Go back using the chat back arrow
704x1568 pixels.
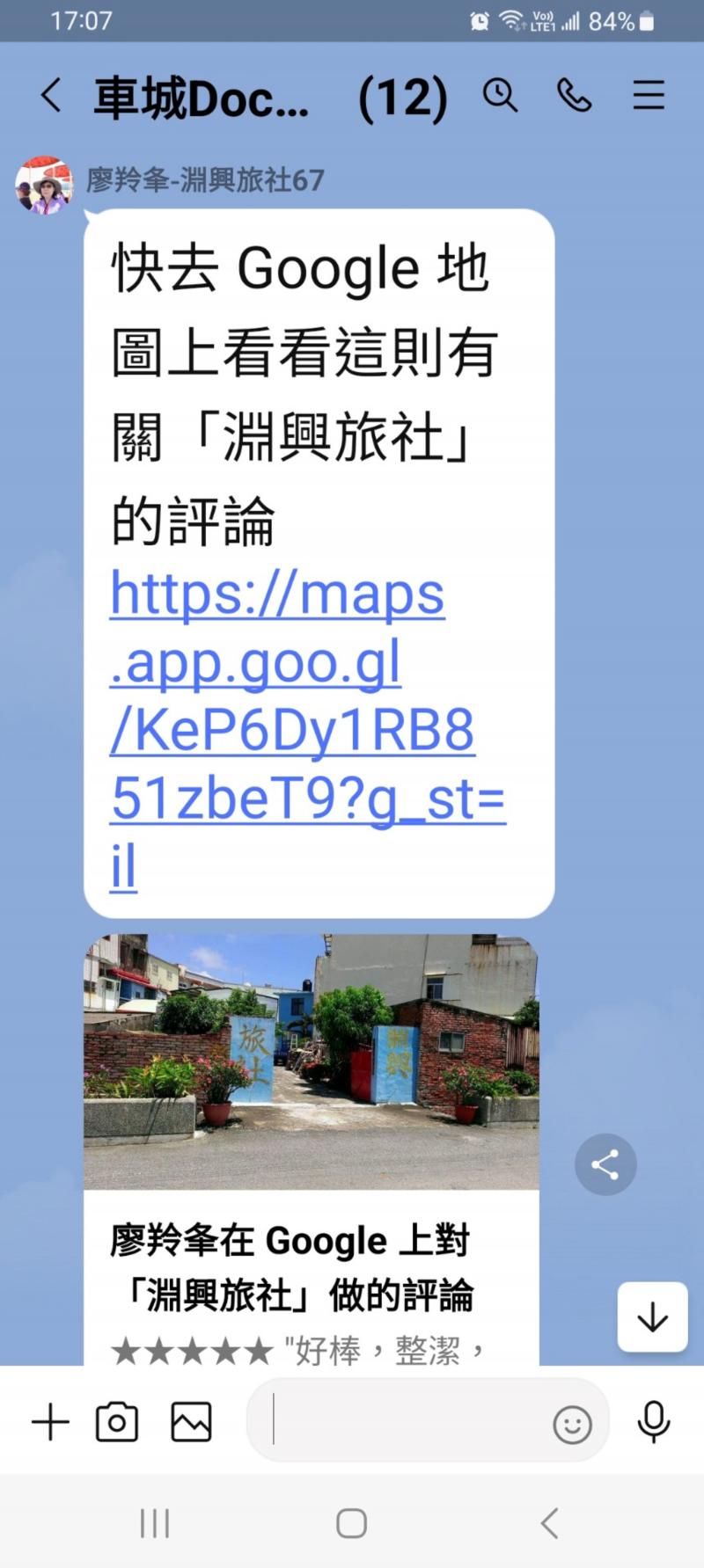point(50,96)
